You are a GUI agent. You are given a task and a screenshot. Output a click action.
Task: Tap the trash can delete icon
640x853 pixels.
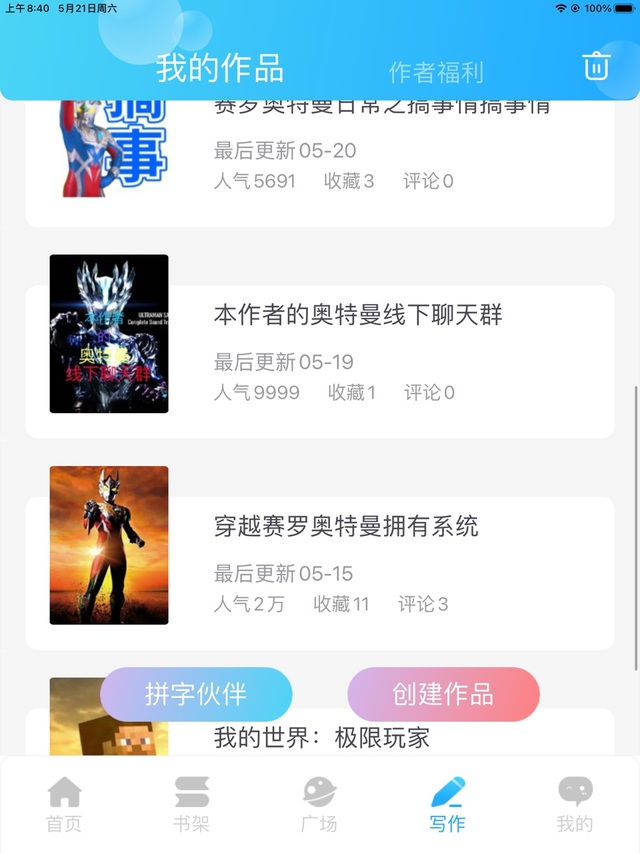point(596,66)
